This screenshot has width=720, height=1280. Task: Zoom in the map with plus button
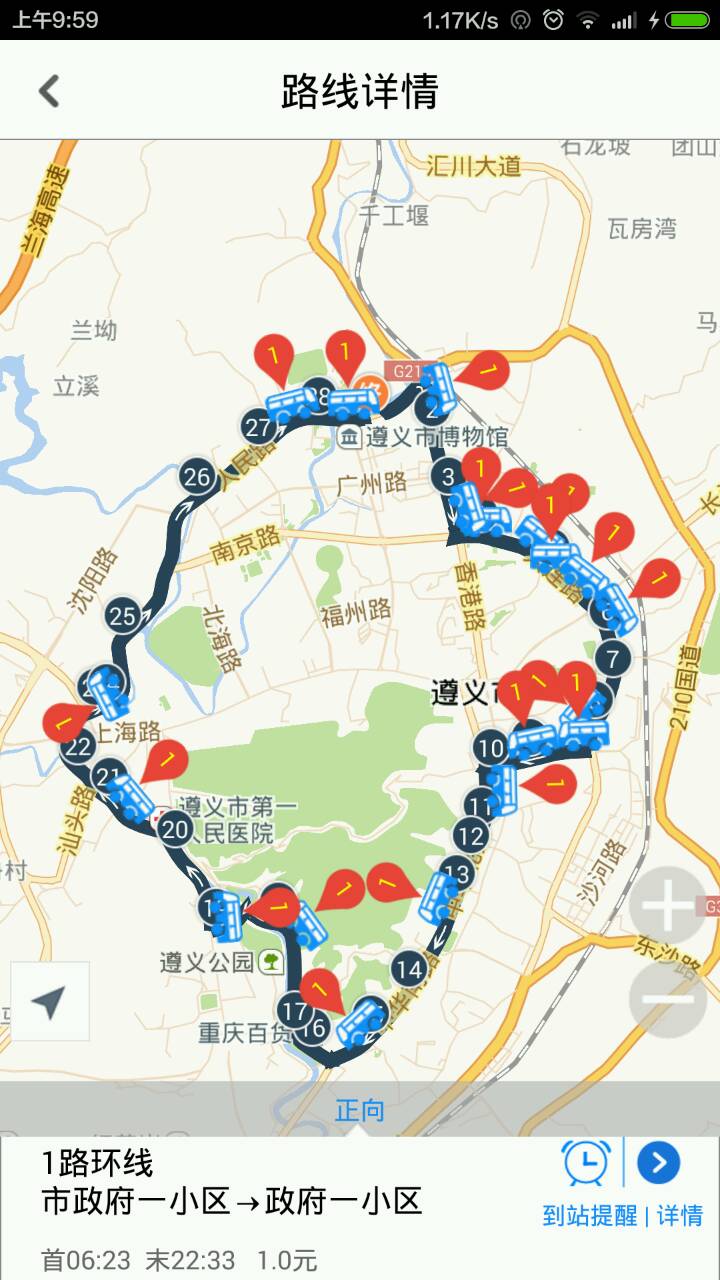tap(667, 905)
